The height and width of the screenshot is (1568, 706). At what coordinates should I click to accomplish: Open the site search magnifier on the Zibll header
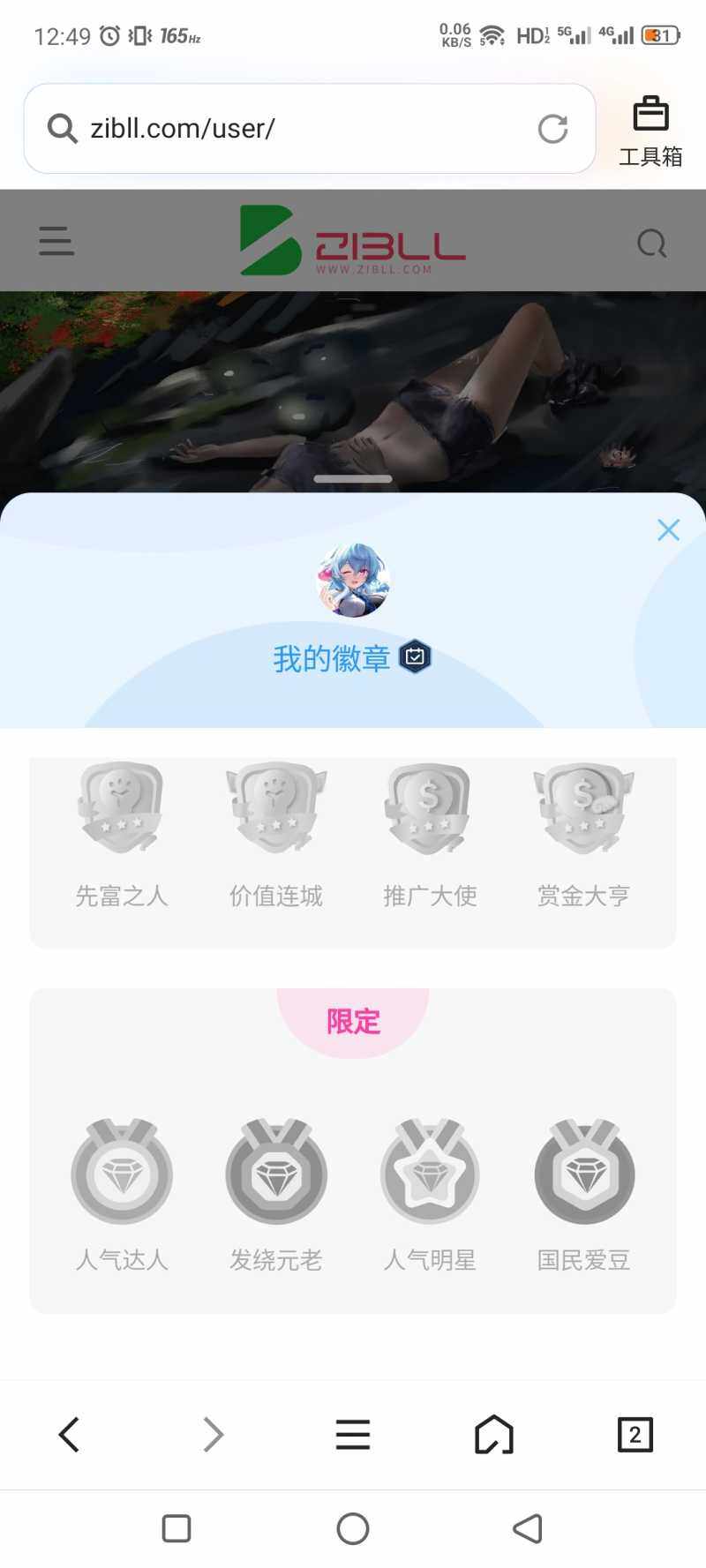pyautogui.click(x=651, y=242)
